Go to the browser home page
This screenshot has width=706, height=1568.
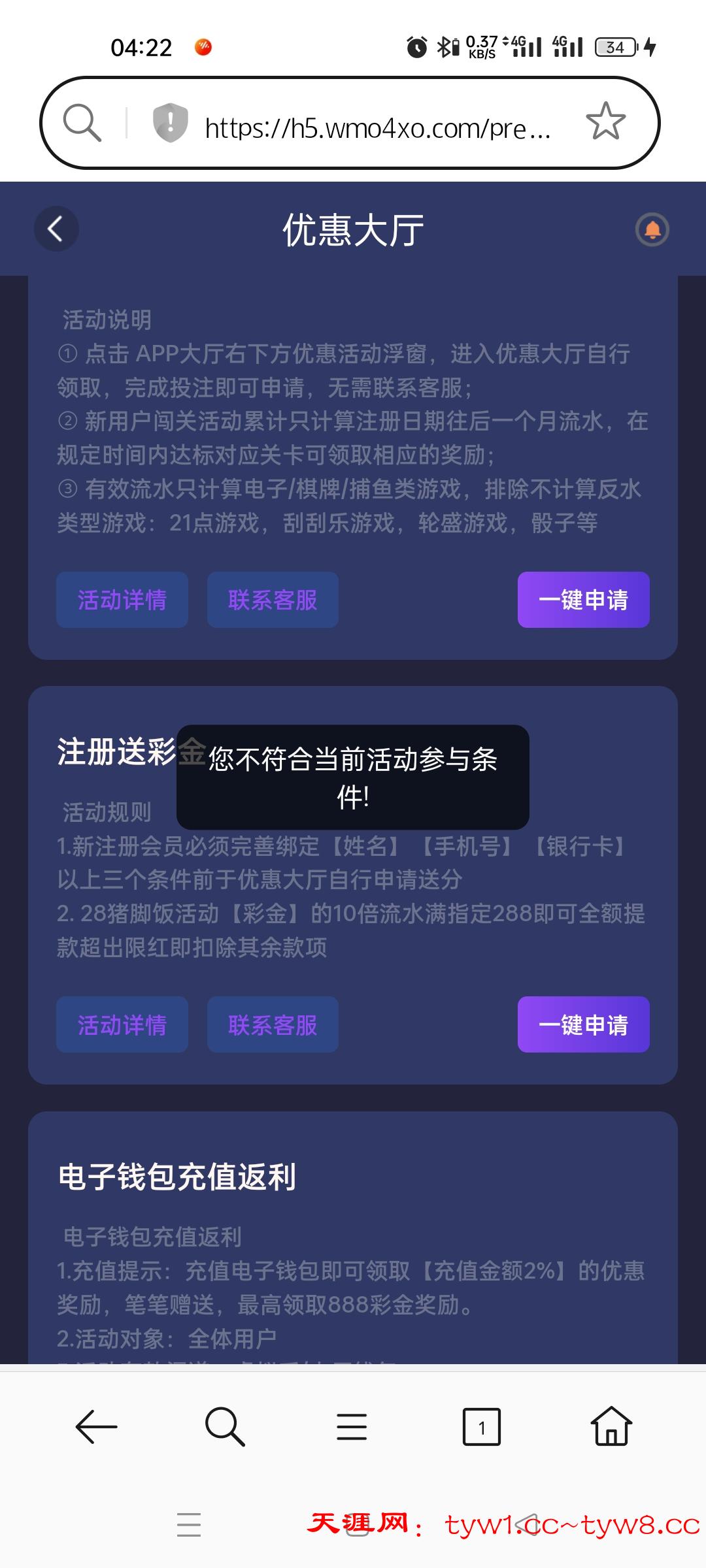pos(611,1427)
